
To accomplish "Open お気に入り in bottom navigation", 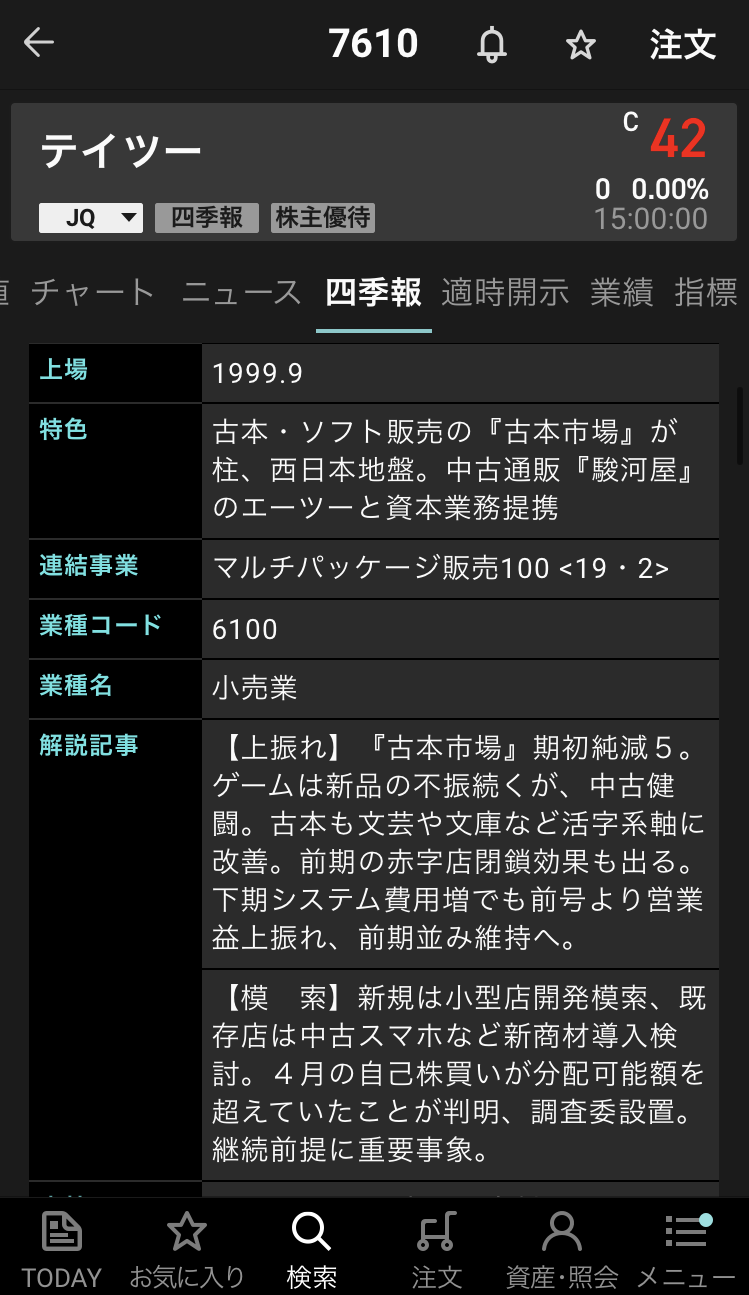I will coord(187,1247).
